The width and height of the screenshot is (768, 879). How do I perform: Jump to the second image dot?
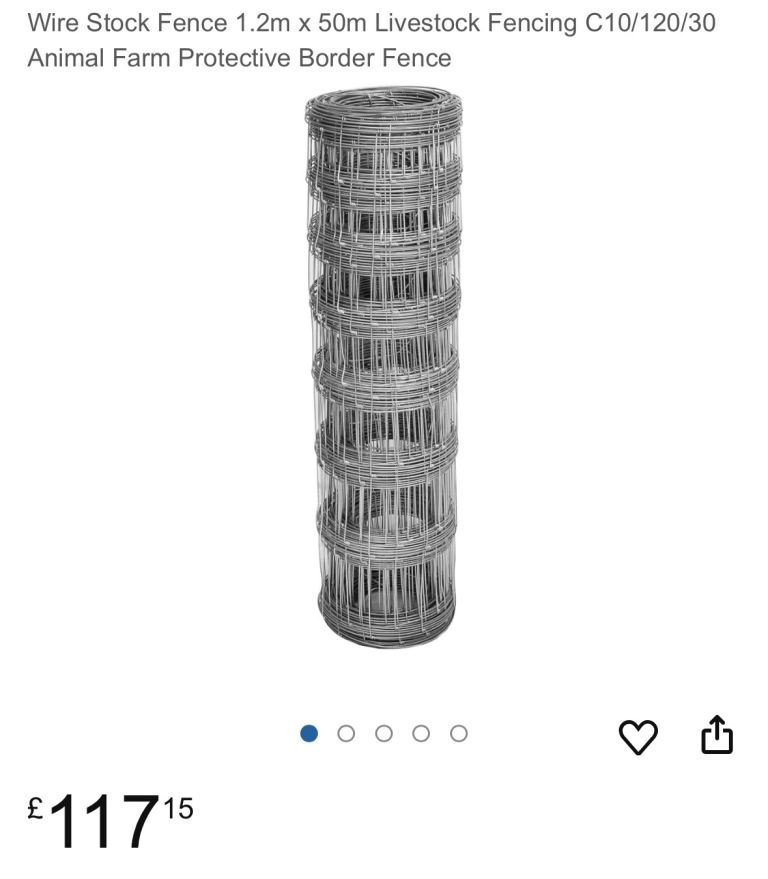point(346,734)
